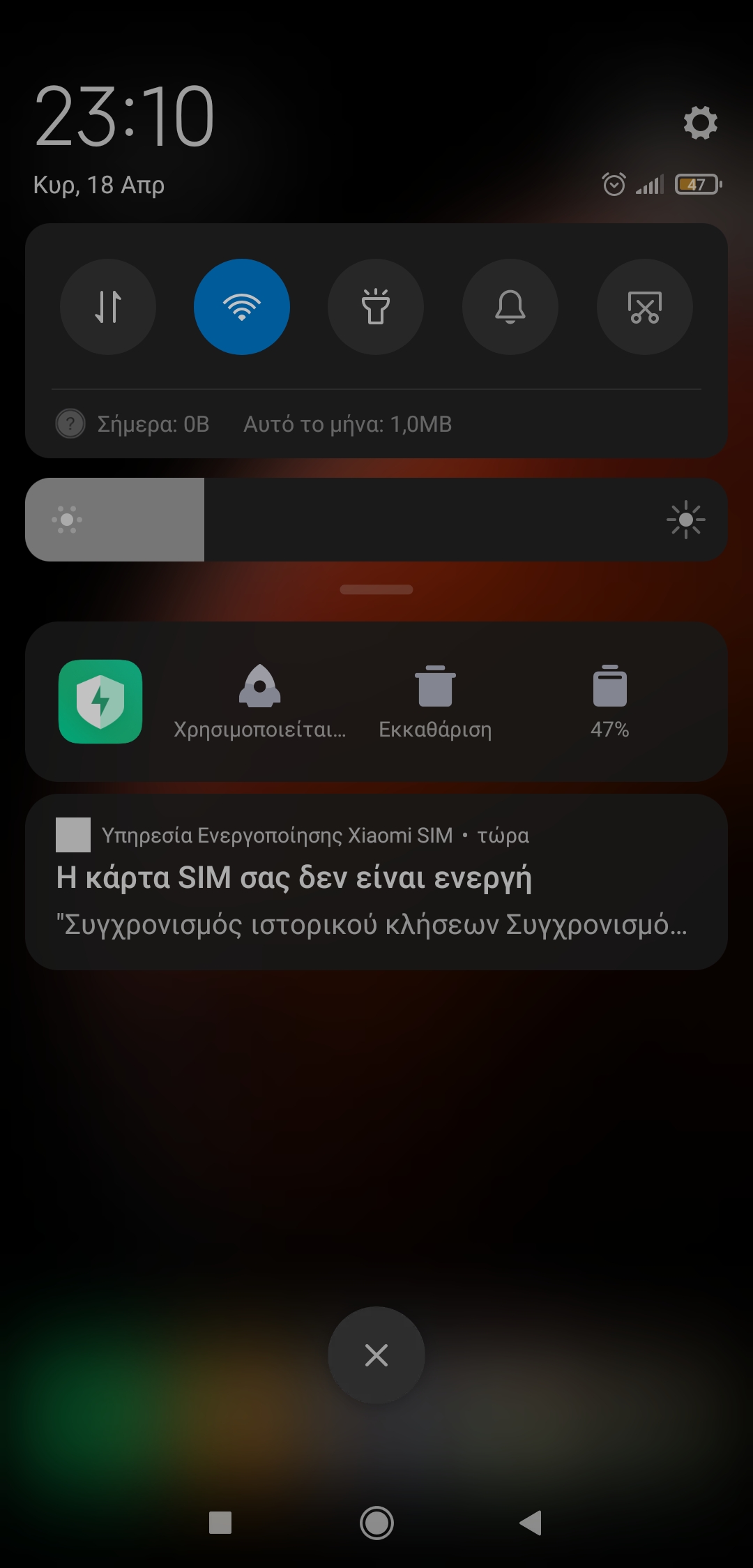Take a screenshot with the scissors tile
Screen dimensions: 753x1568
pyautogui.click(x=645, y=307)
